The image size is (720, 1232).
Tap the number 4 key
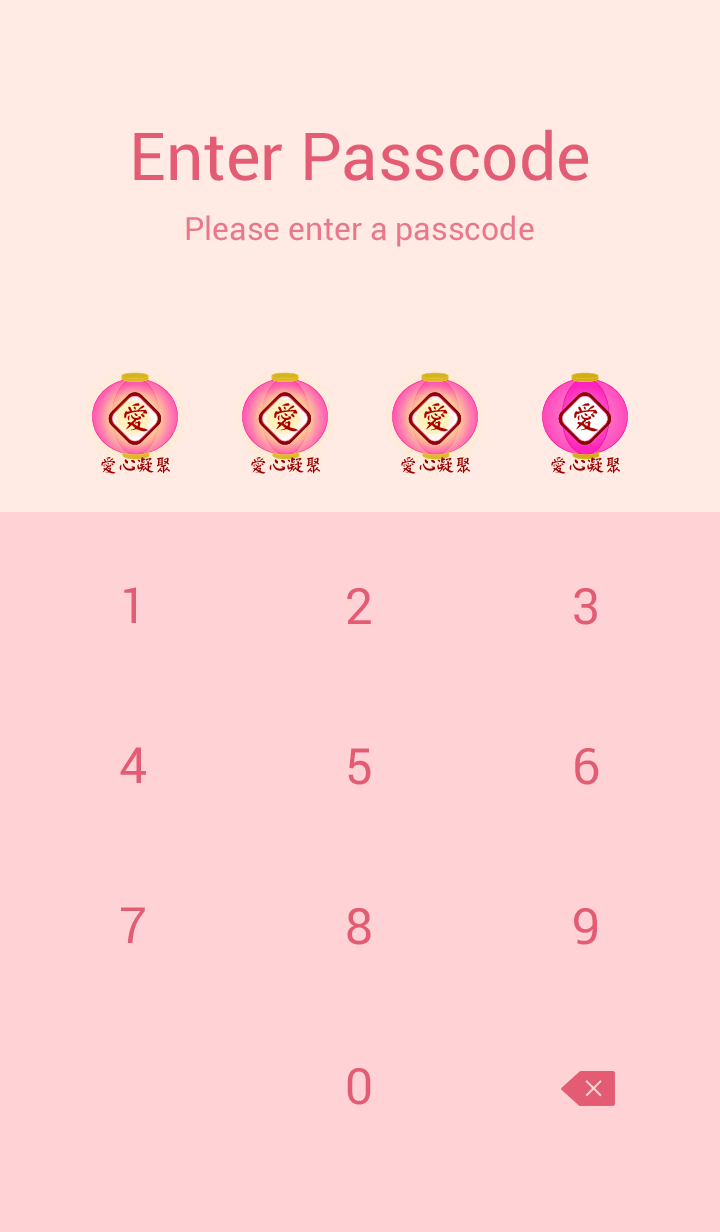coord(133,767)
